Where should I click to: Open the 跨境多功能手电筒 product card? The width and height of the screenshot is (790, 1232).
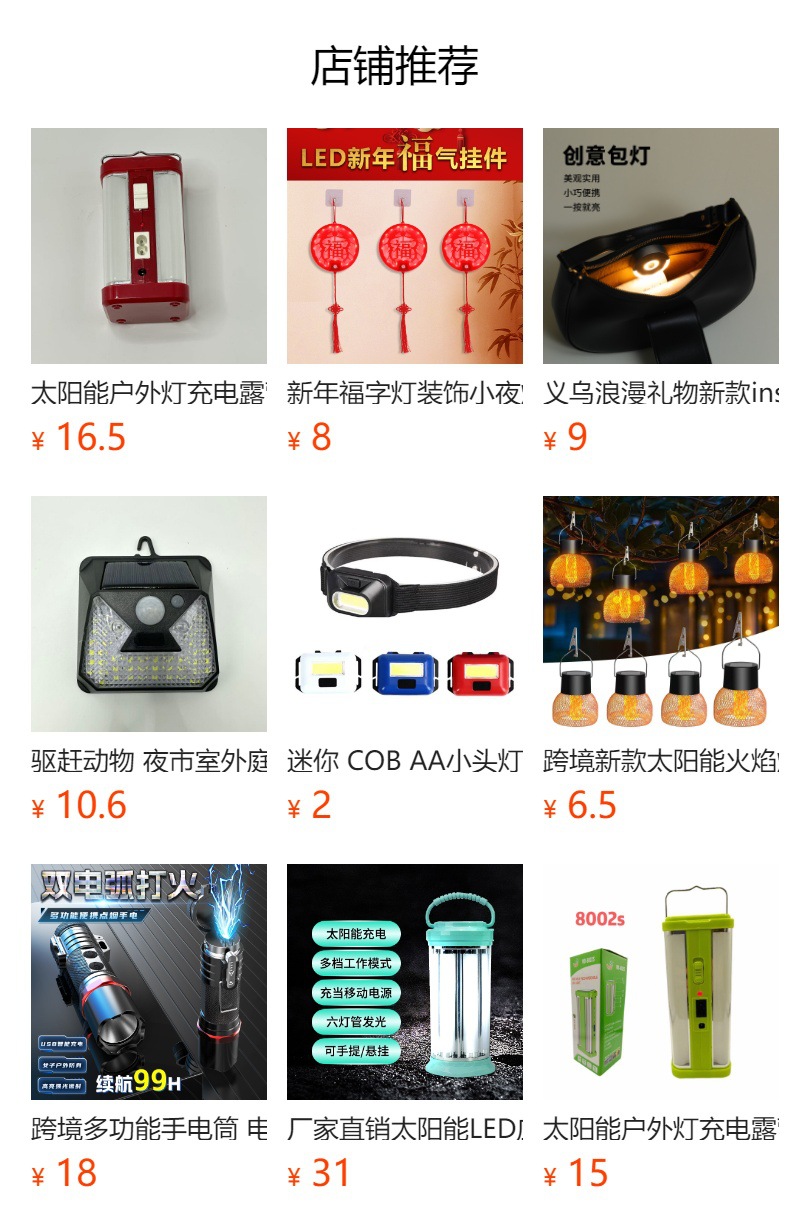[149, 982]
